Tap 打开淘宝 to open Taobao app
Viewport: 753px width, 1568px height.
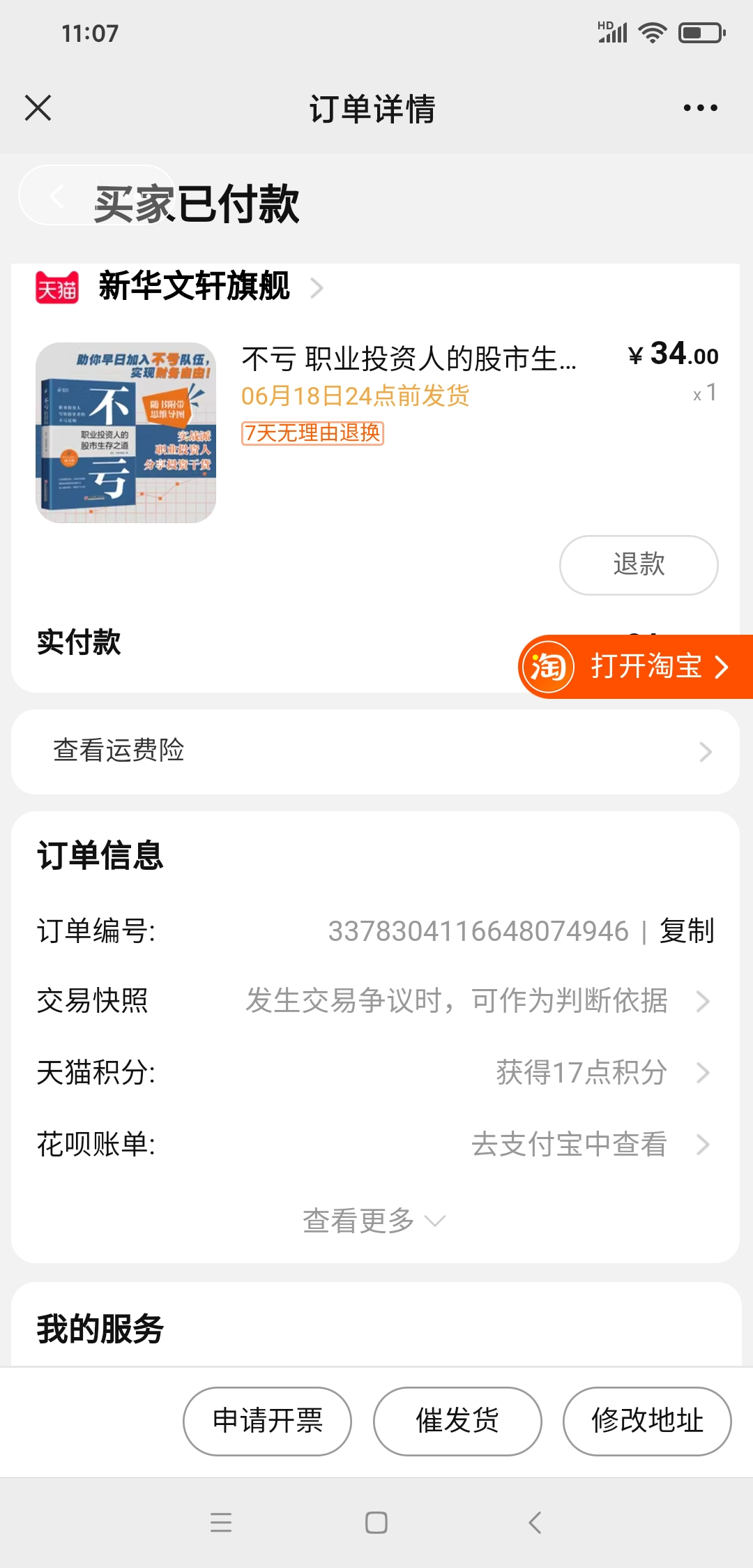click(636, 667)
